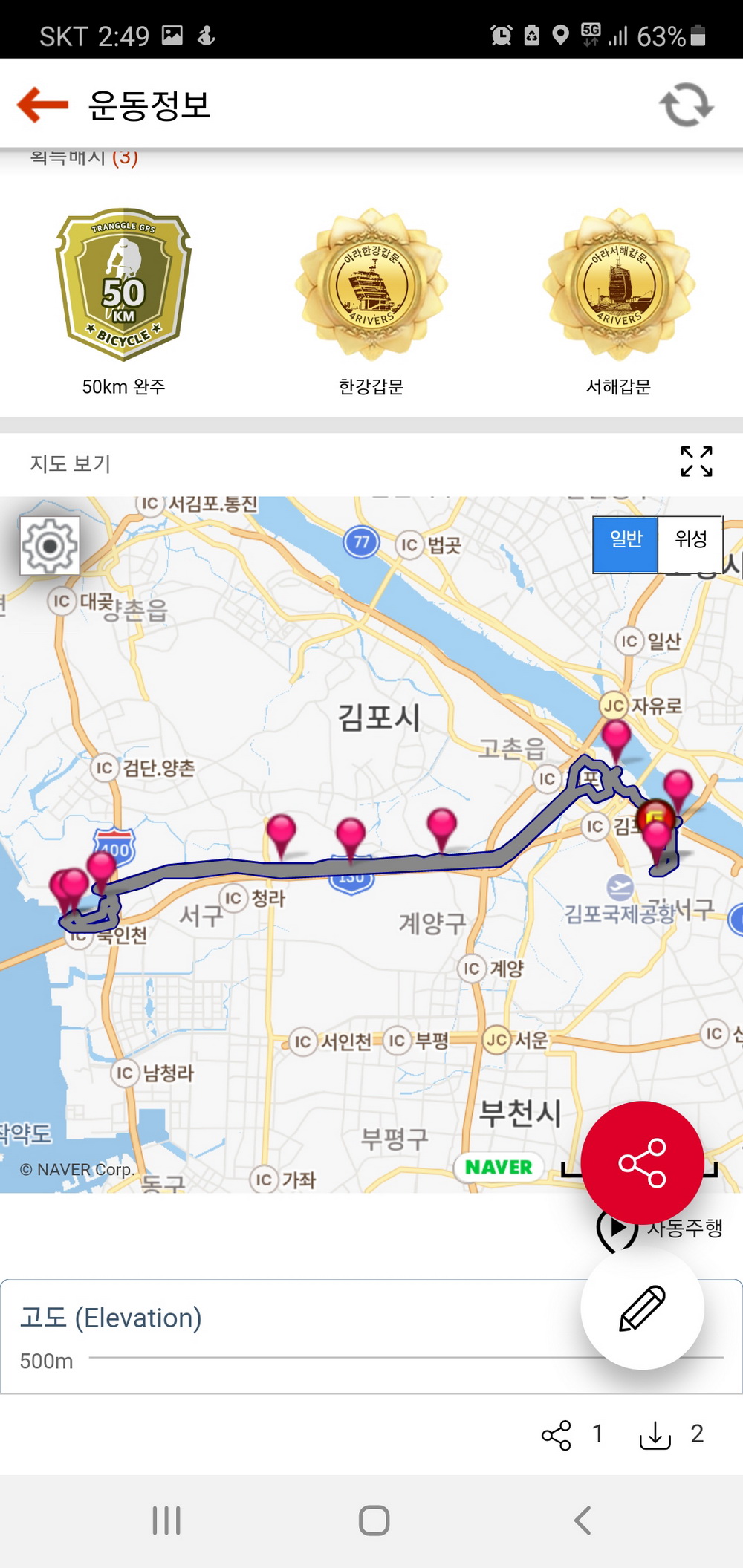This screenshot has height=1568, width=743.
Task: Tap the red share floating button
Action: (642, 1162)
